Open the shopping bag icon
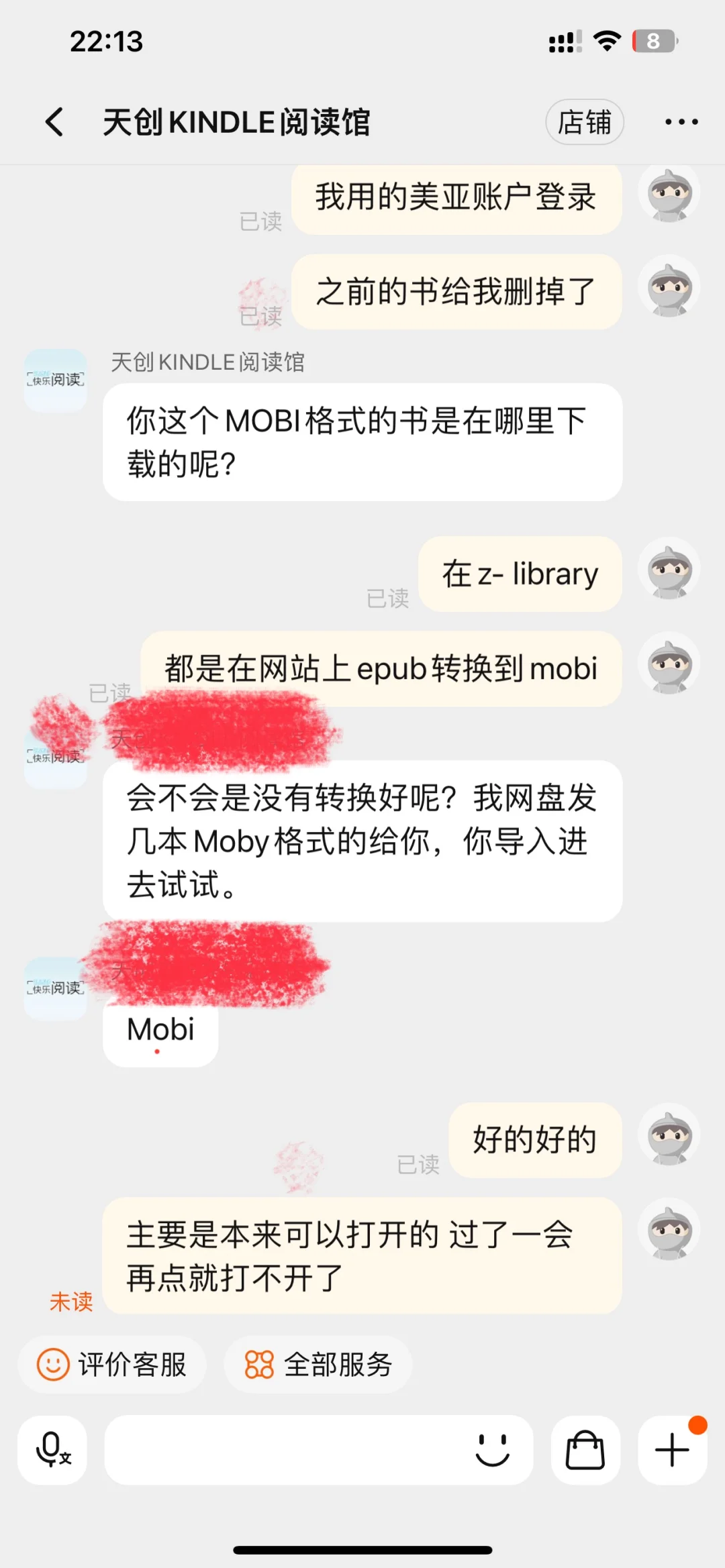725x1568 pixels. tap(585, 1451)
